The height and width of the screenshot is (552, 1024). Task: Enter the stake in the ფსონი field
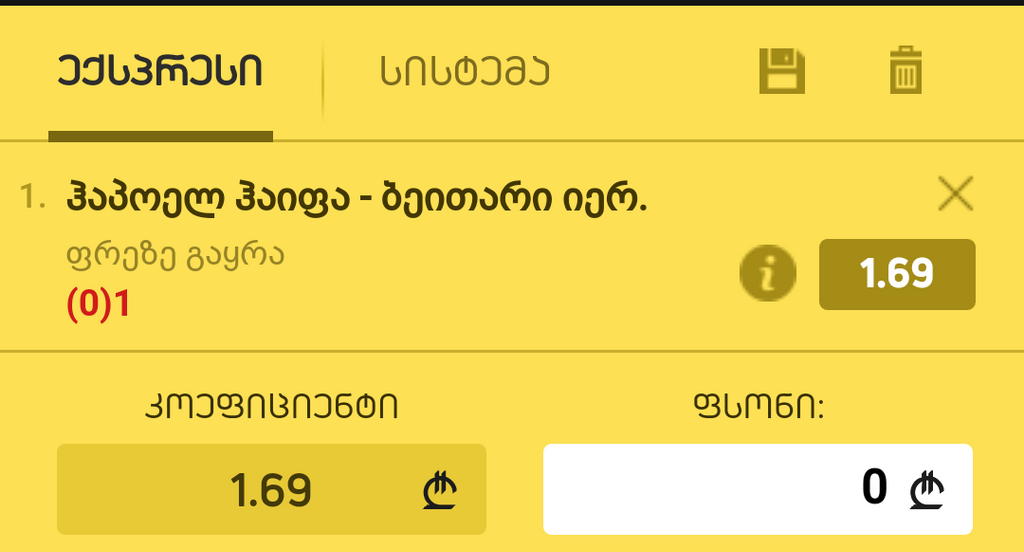coord(757,489)
